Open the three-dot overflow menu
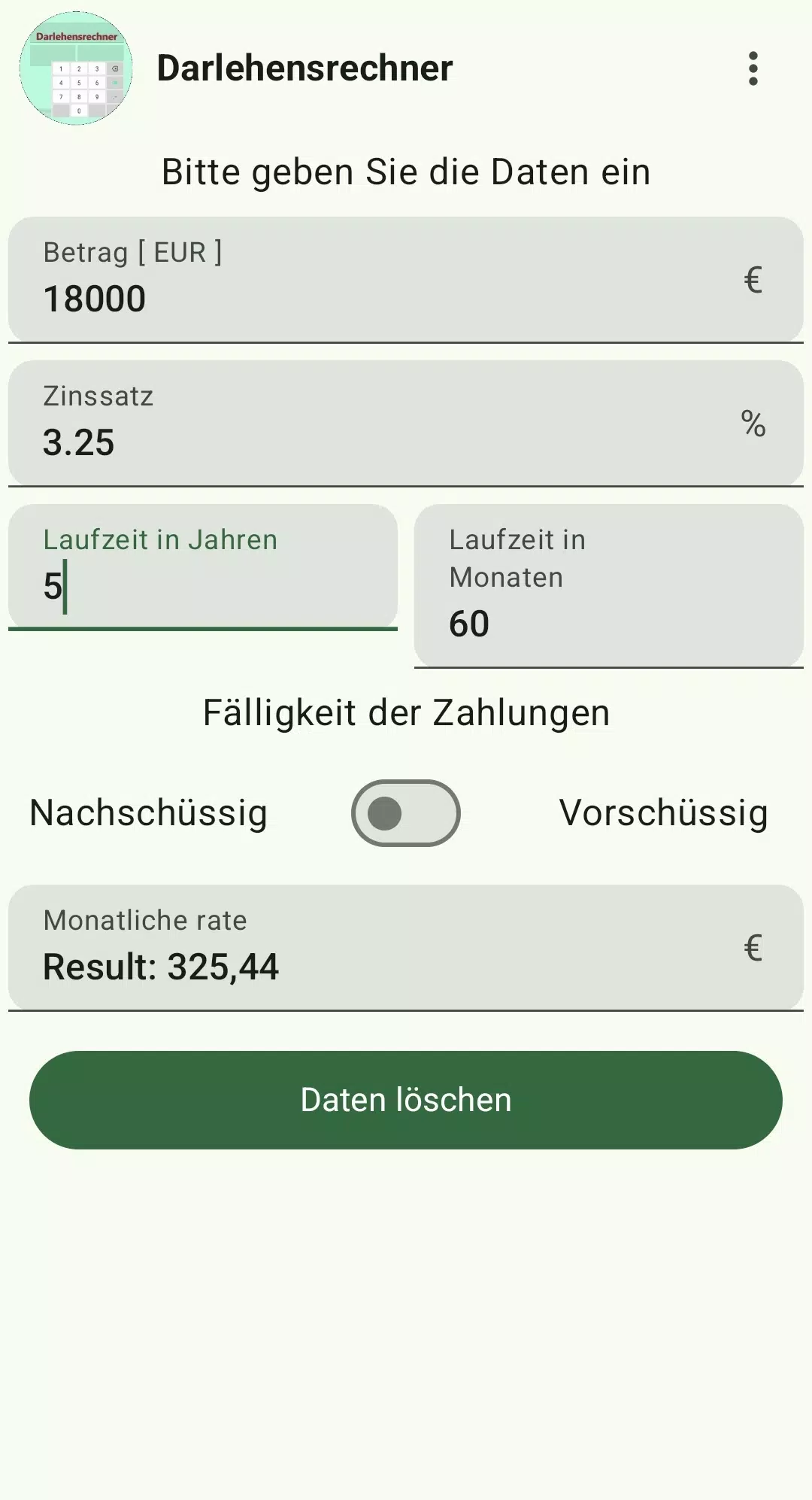812x1500 pixels. tap(753, 68)
